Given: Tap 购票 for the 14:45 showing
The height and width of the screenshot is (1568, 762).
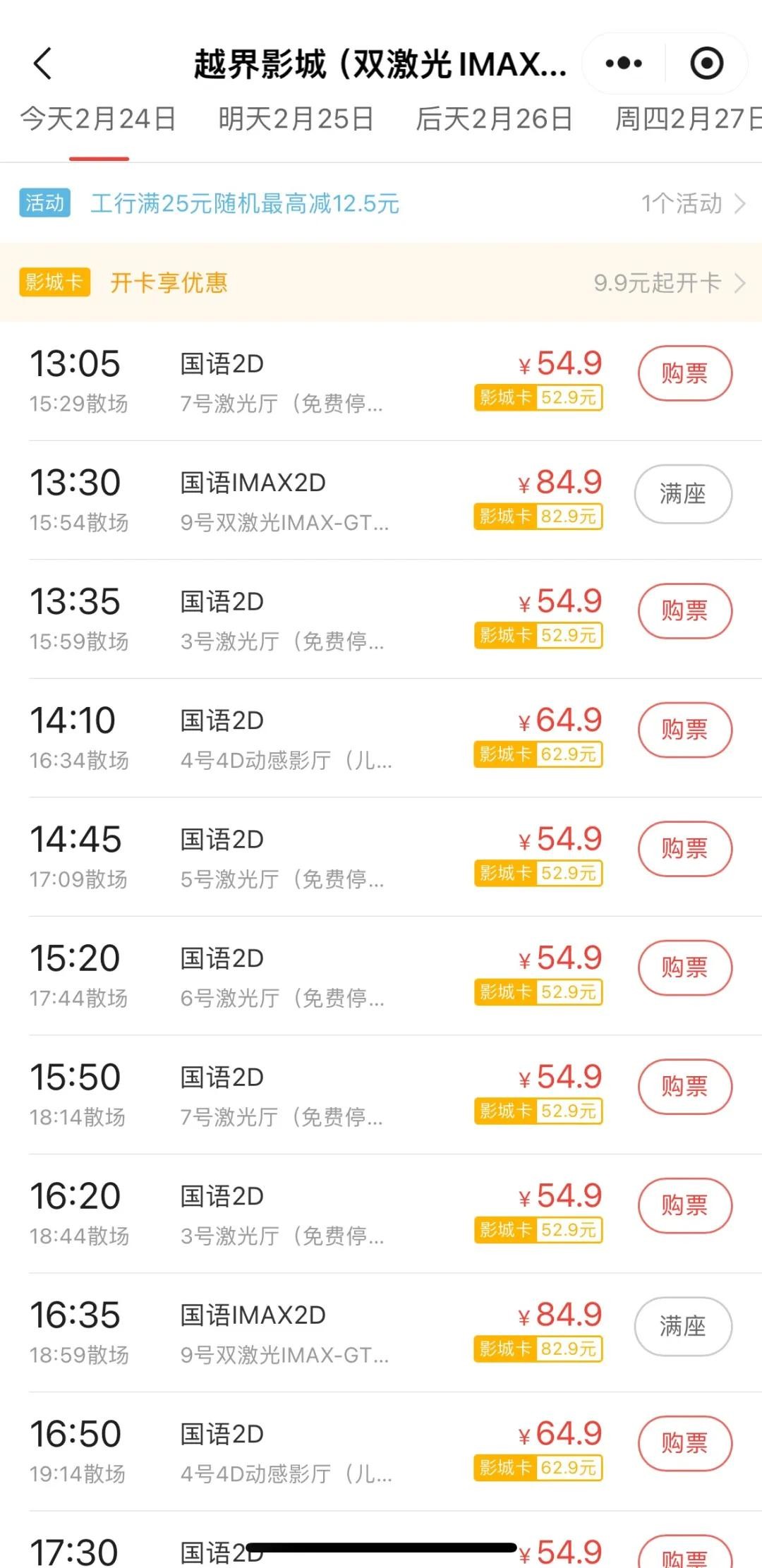Looking at the screenshot, I should (685, 848).
